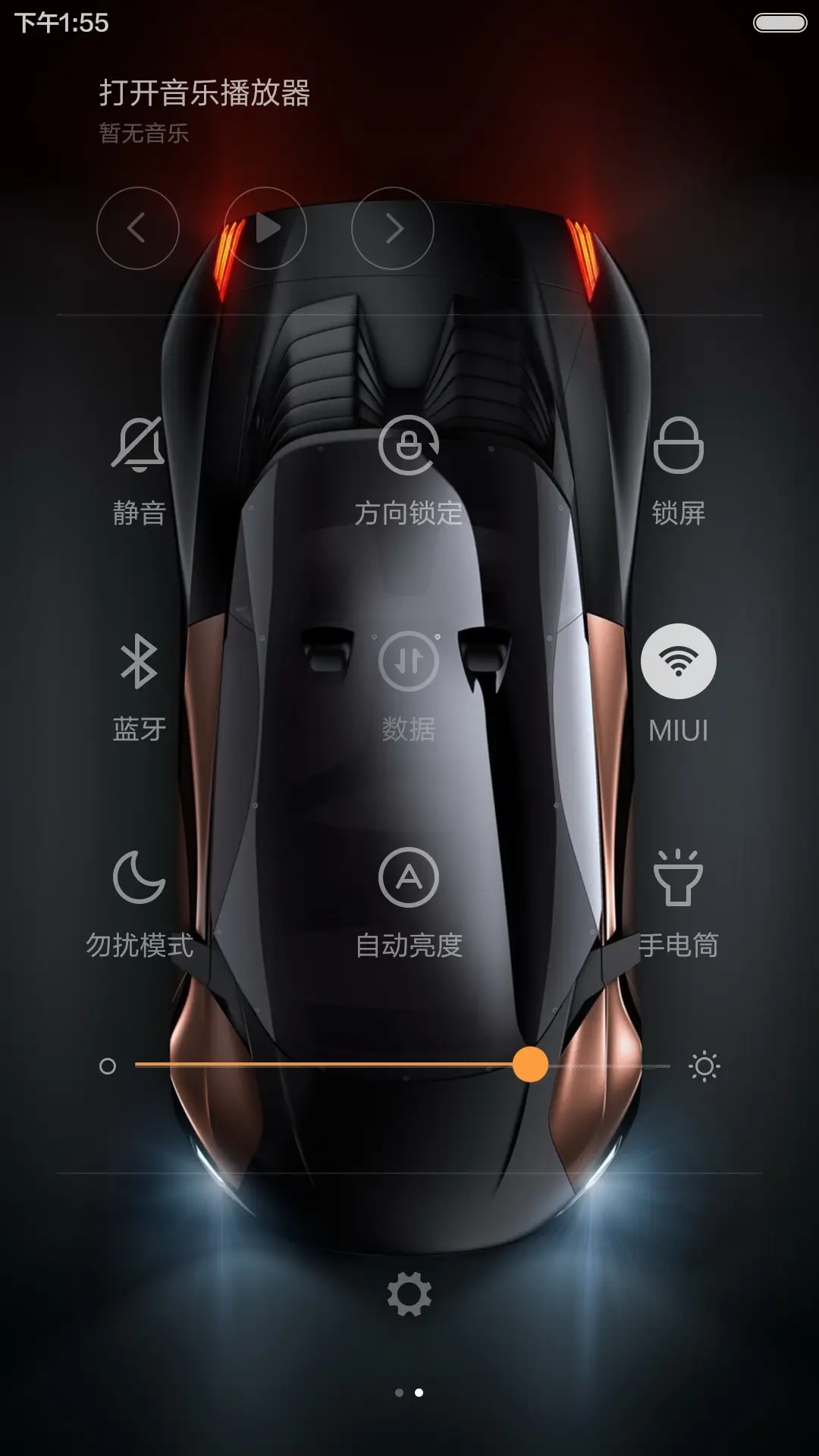Skip to the previous track

pyautogui.click(x=137, y=227)
